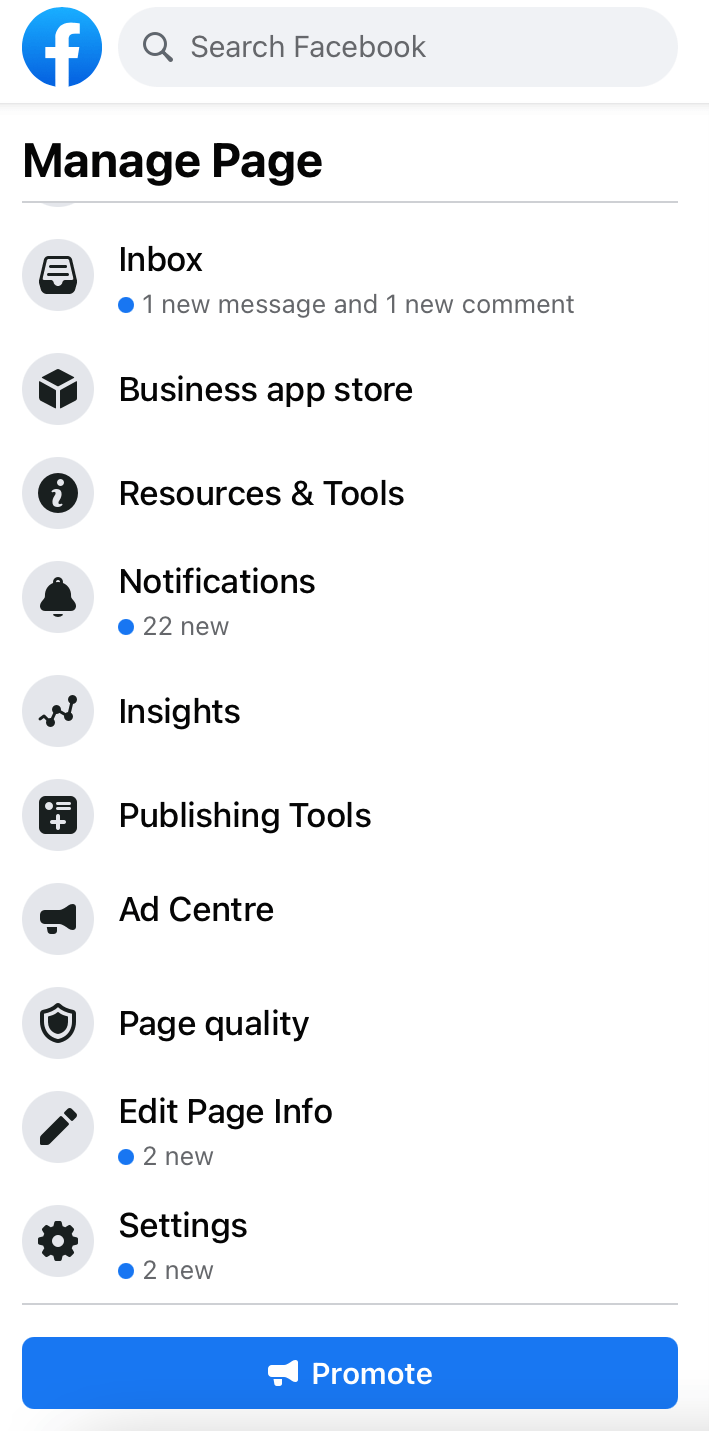
Task: Go to Resources & Tools
Action: tap(261, 494)
